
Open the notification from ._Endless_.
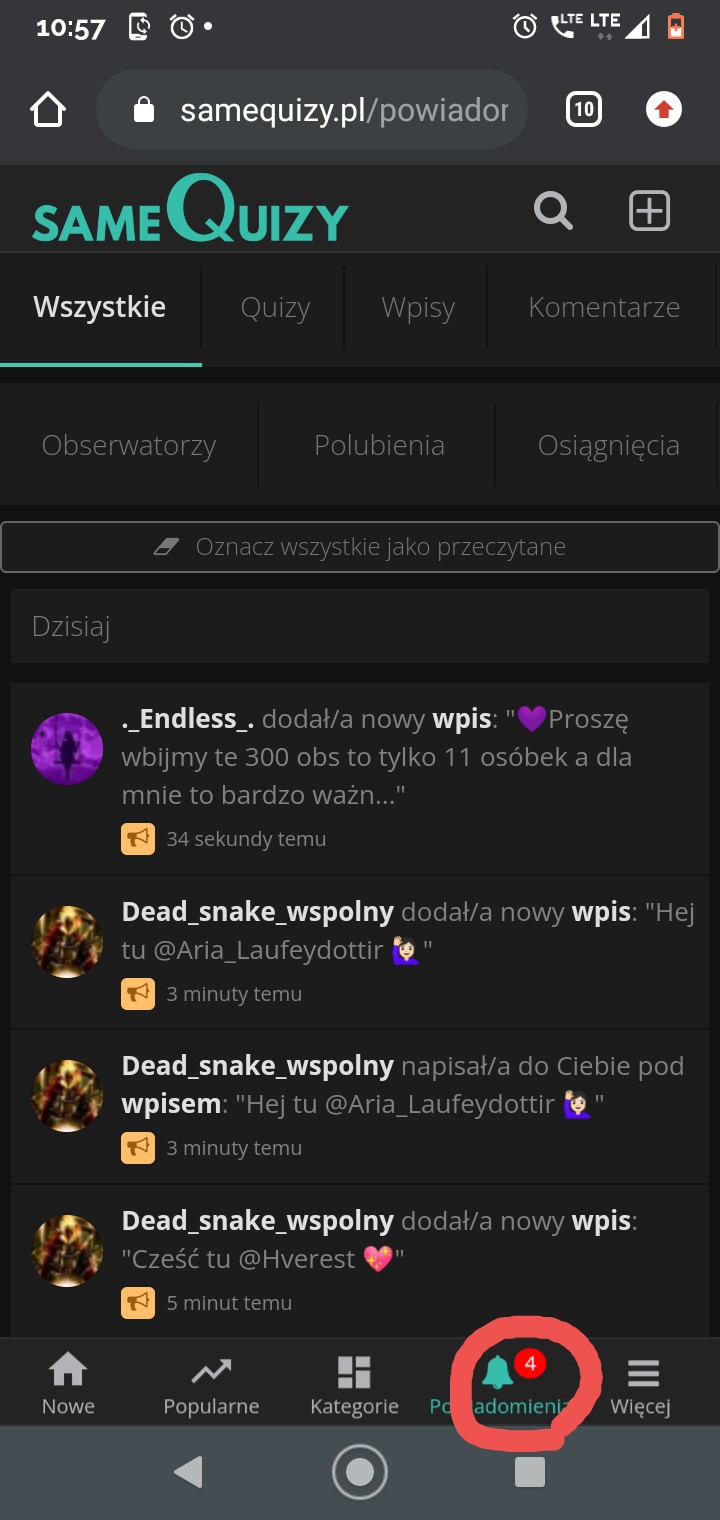pos(375,757)
